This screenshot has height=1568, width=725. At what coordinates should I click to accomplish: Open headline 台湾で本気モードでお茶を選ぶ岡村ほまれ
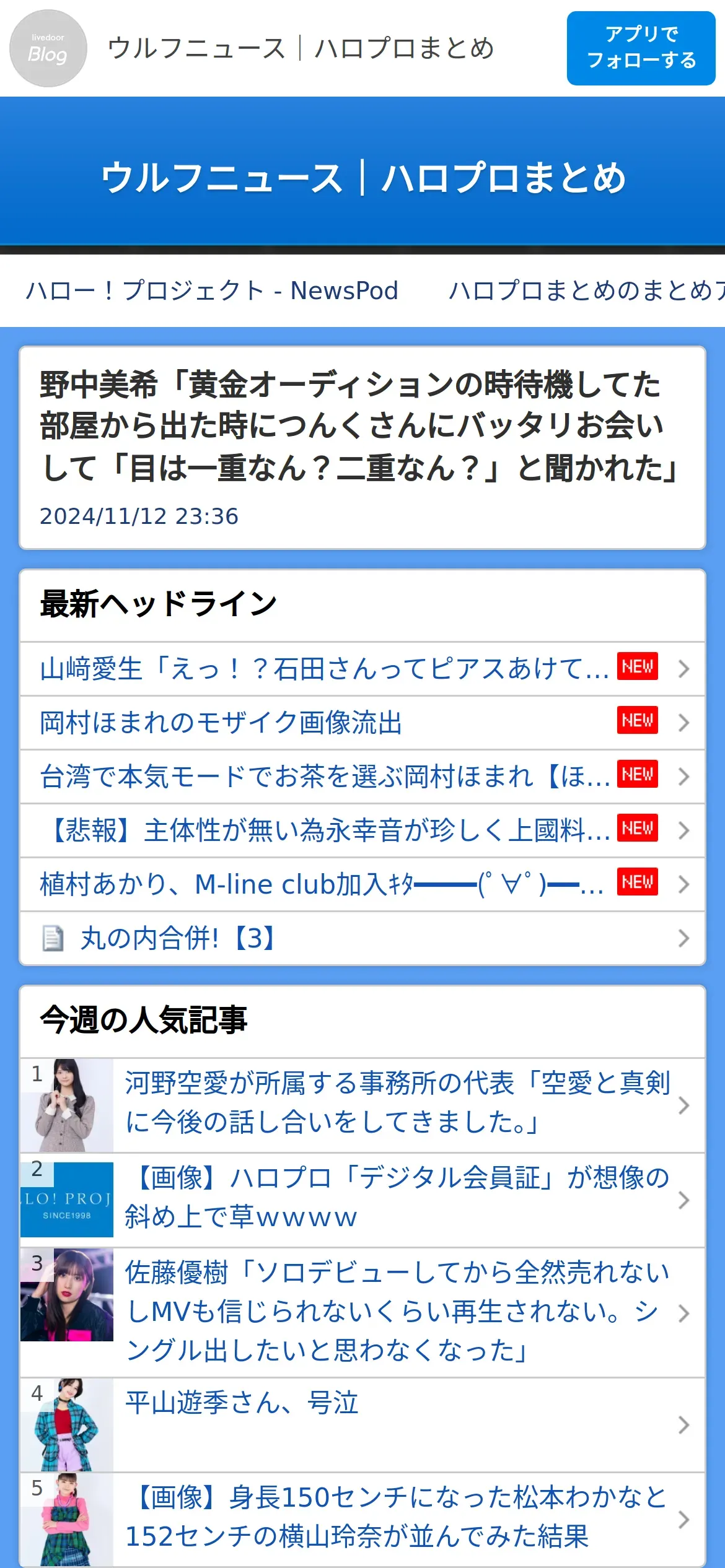362,777
